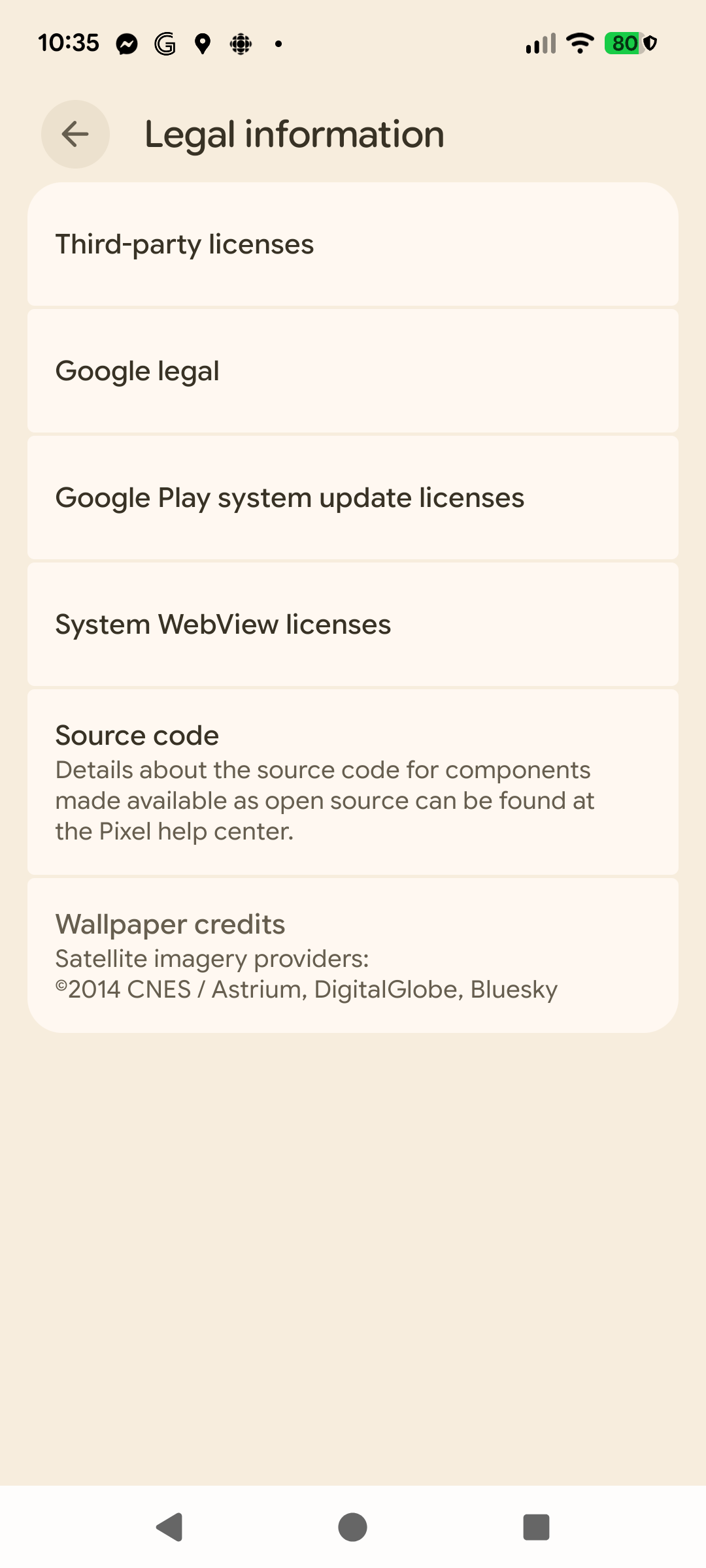The width and height of the screenshot is (706, 1568).
Task: Open the Google legal row
Action: (353, 371)
